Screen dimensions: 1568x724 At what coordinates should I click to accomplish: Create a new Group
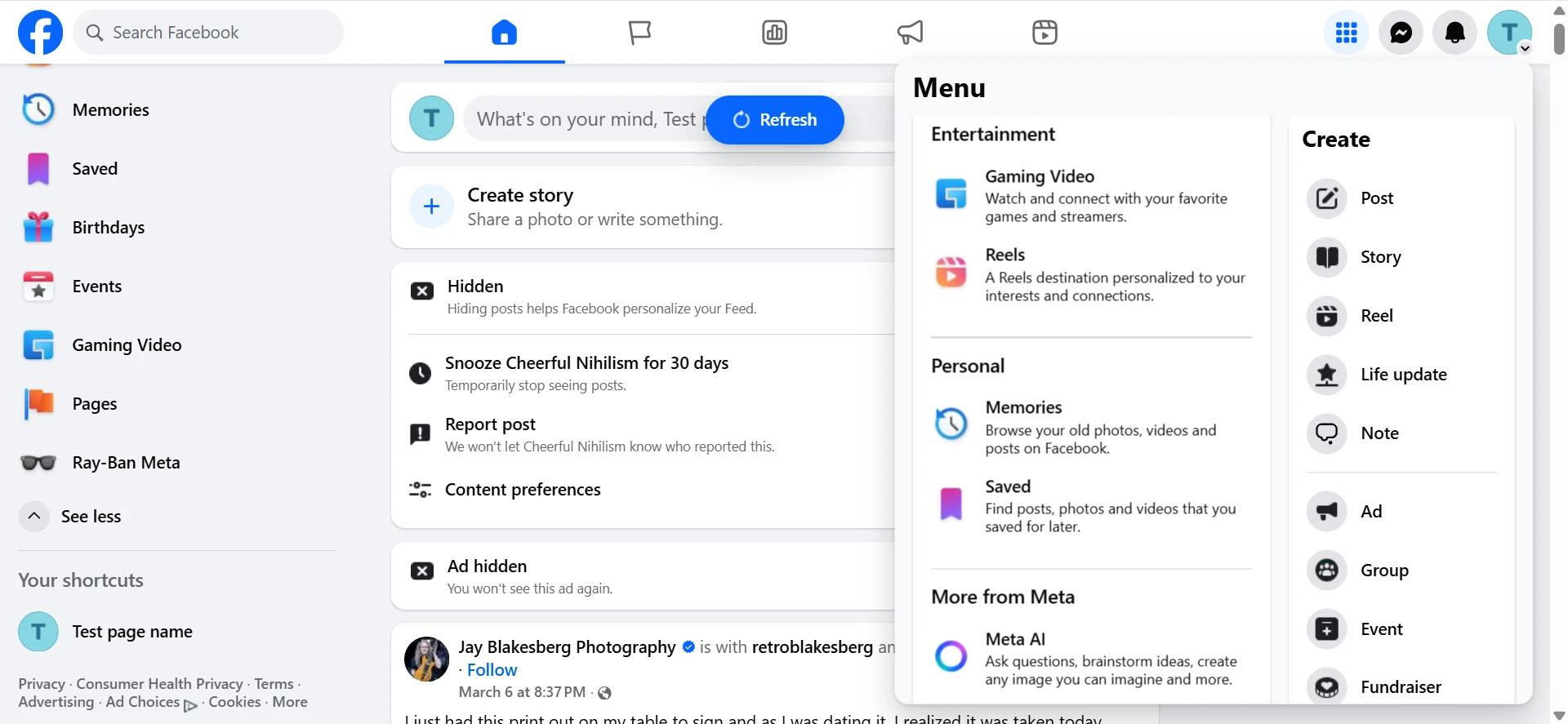tap(1383, 571)
